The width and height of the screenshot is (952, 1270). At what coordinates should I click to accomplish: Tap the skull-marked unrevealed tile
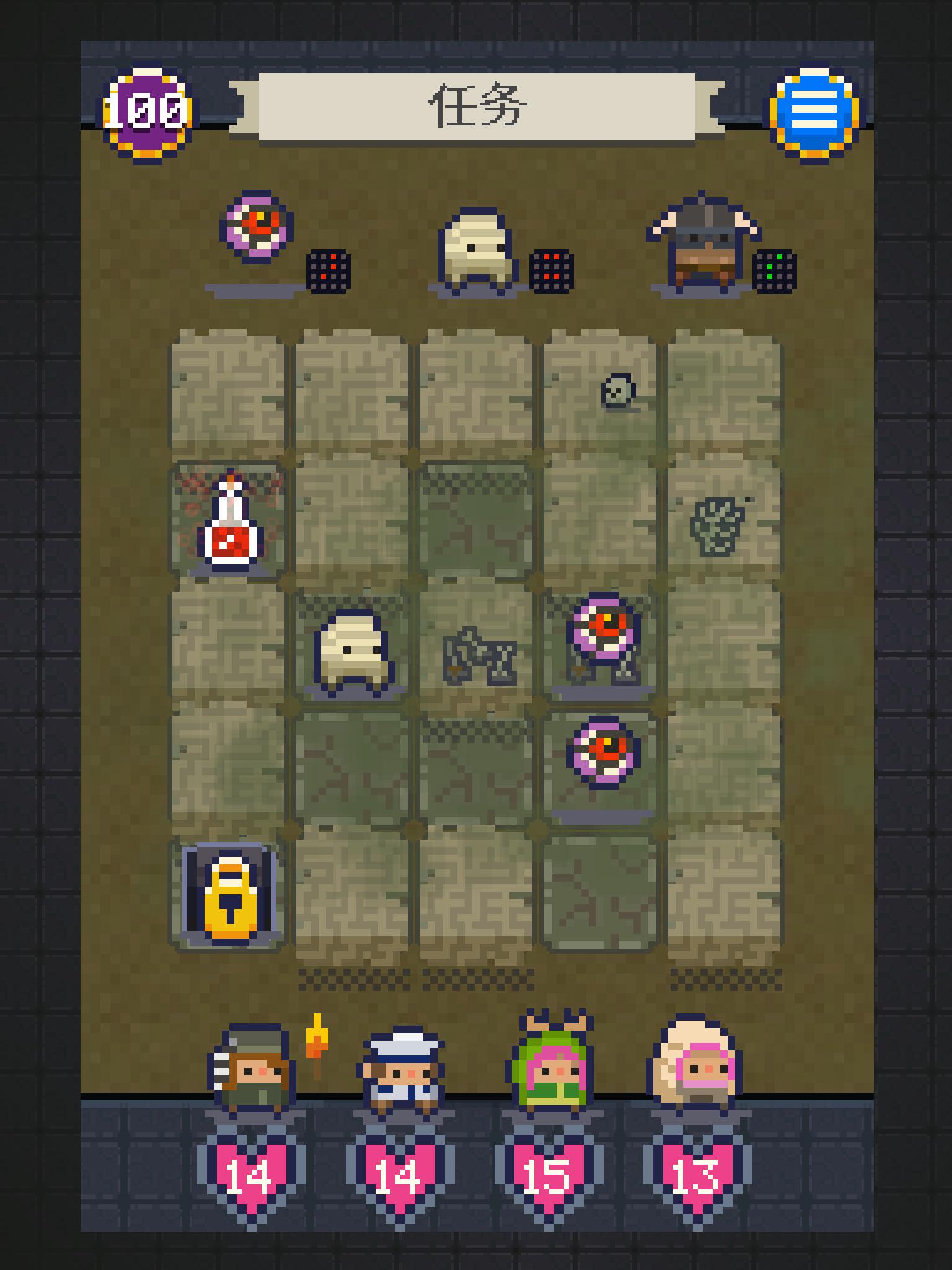click(x=600, y=393)
